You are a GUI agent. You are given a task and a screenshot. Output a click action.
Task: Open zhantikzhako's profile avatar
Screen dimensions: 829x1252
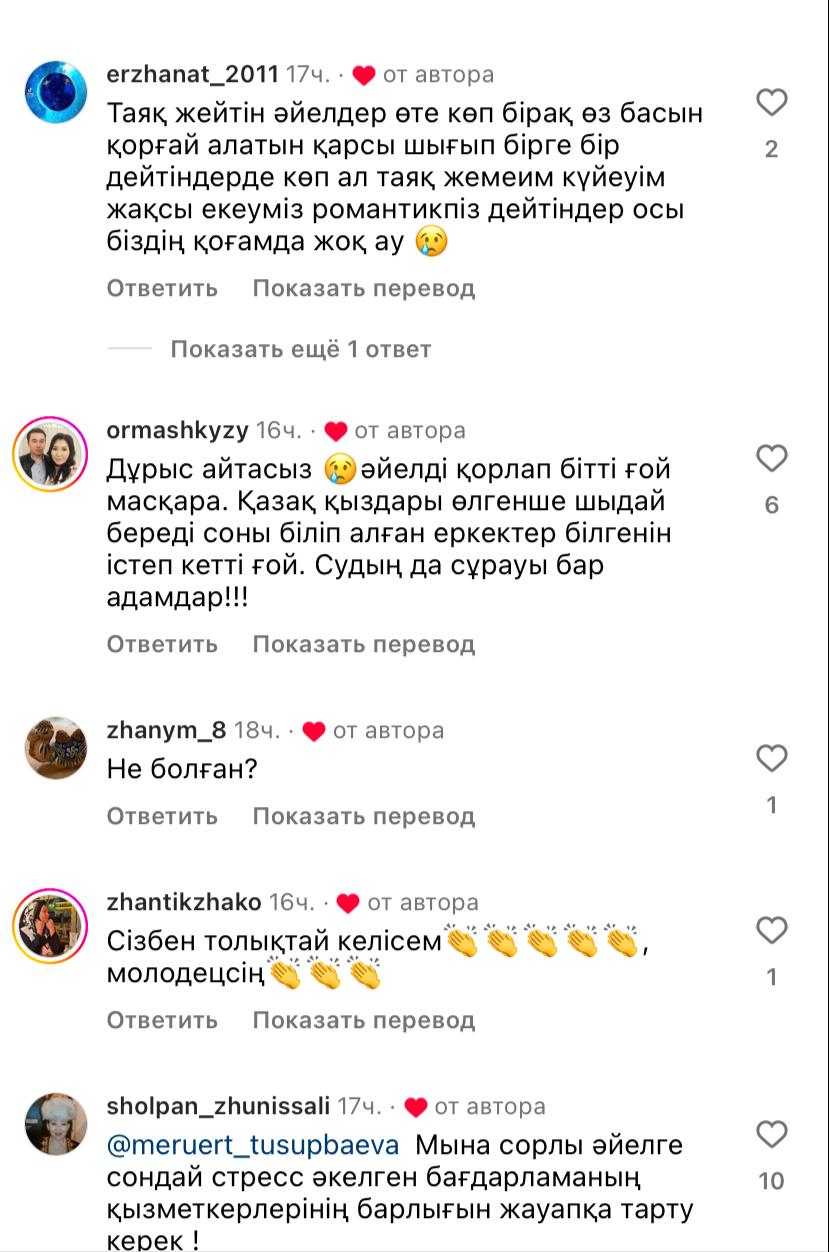point(51,926)
